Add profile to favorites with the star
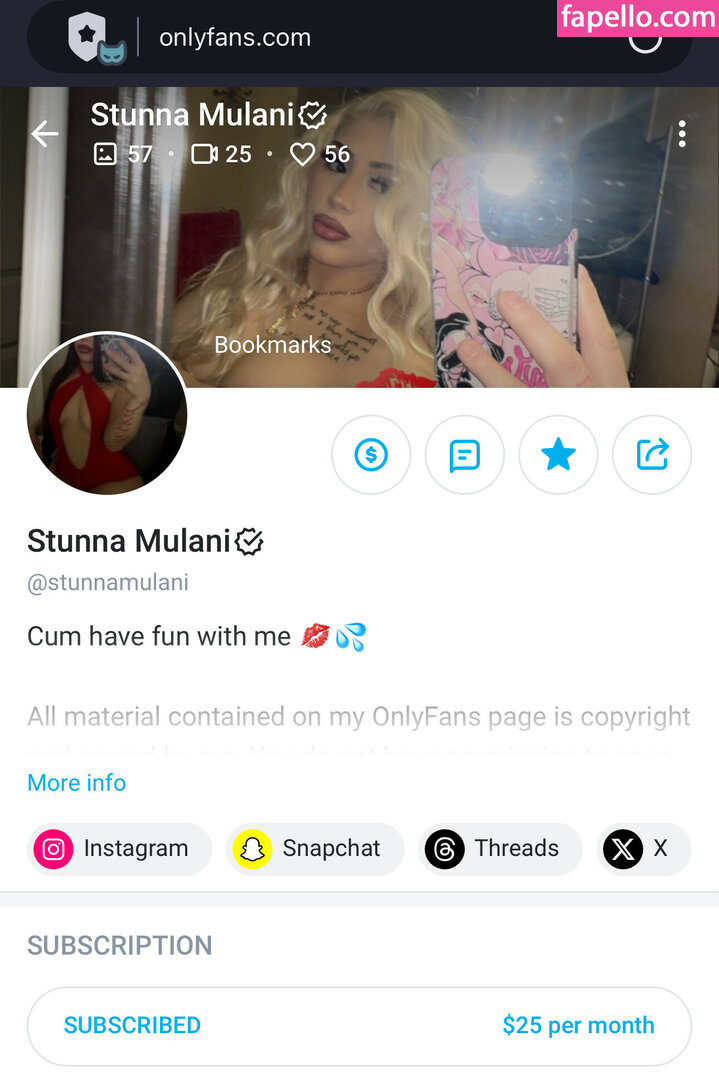The height and width of the screenshot is (1080, 719). click(x=558, y=455)
